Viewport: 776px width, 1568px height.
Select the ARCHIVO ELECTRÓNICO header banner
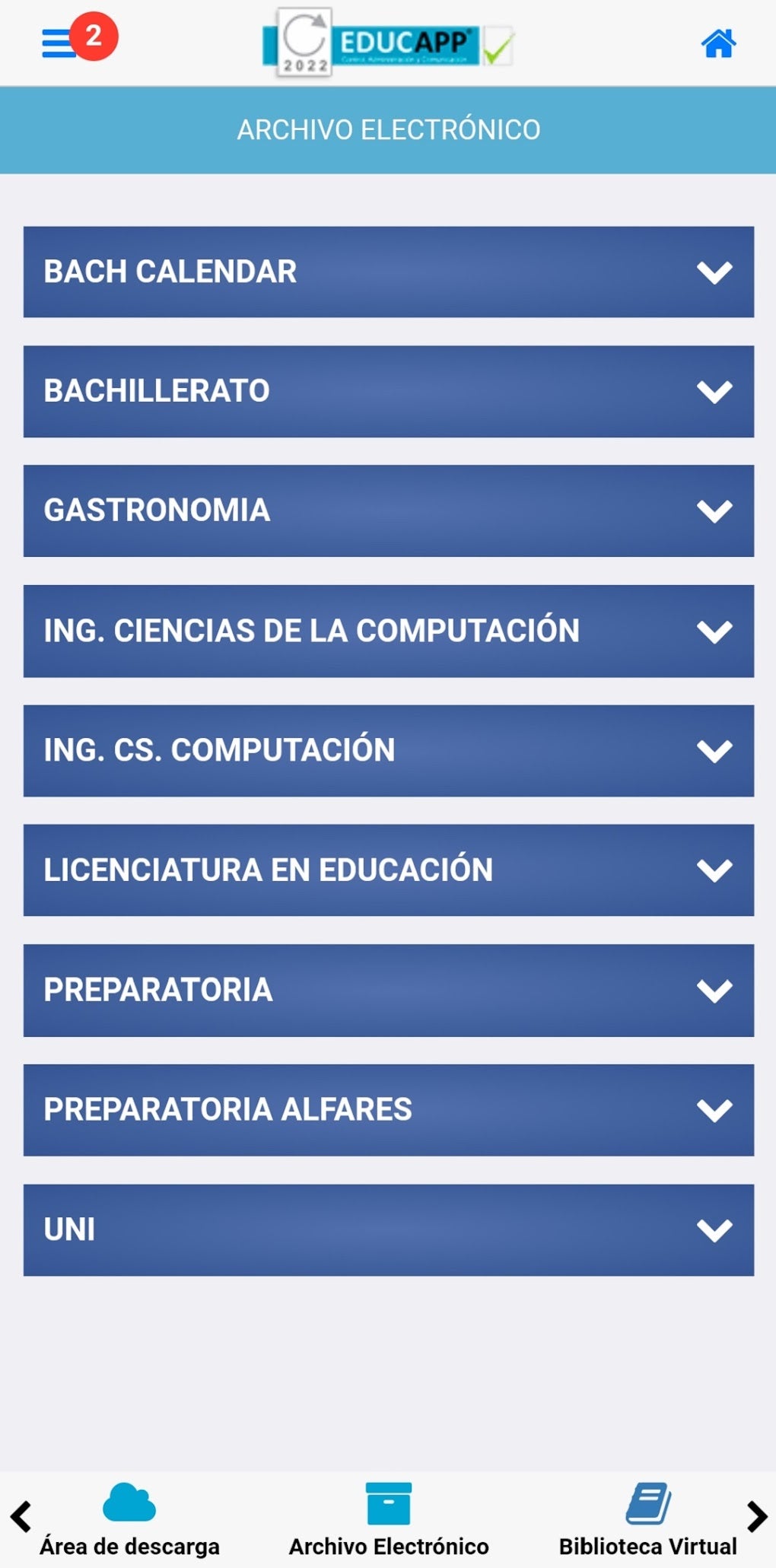coord(388,129)
